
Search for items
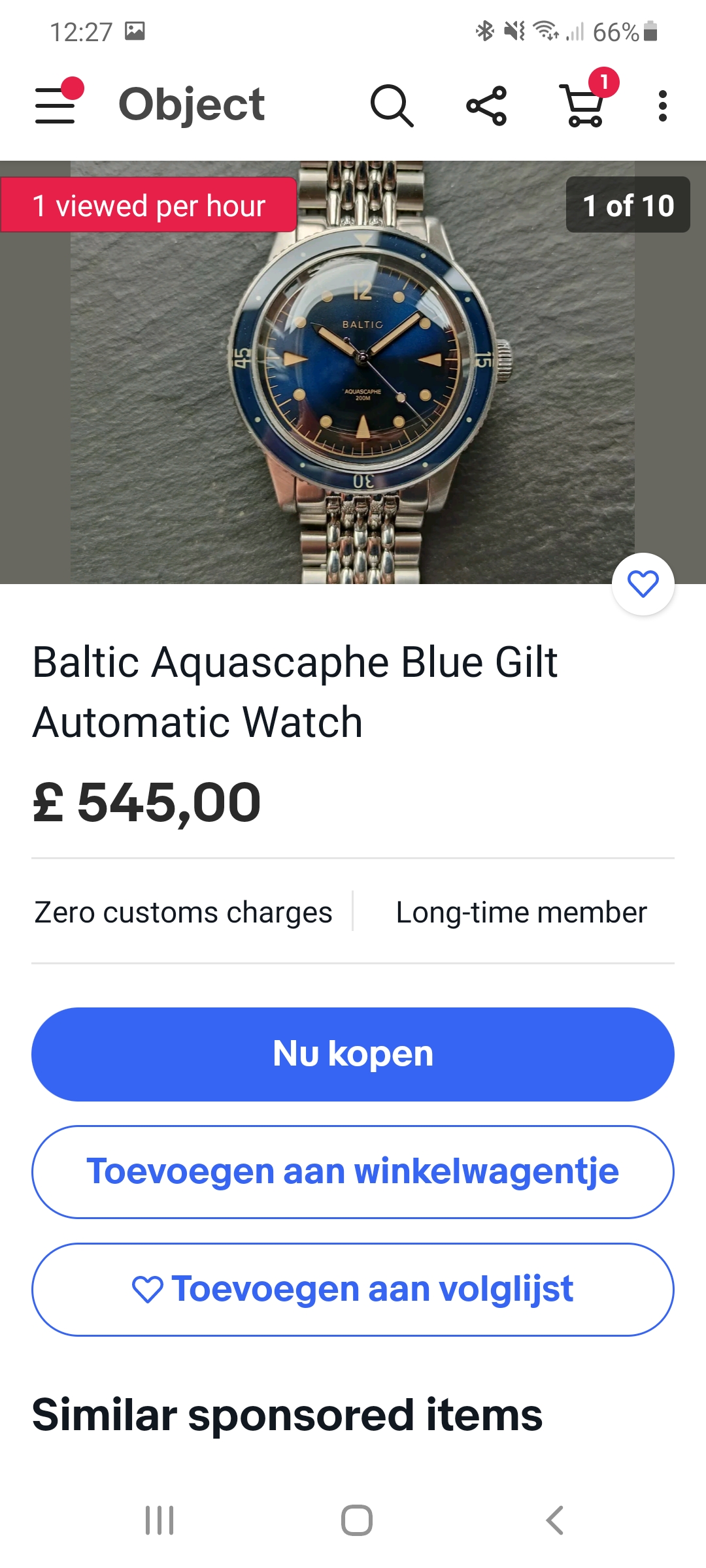[392, 105]
